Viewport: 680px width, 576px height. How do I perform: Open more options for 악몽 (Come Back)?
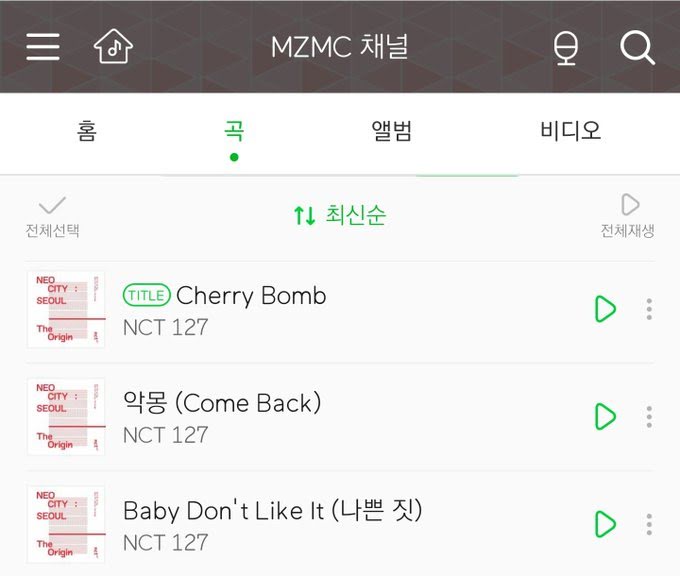(649, 416)
